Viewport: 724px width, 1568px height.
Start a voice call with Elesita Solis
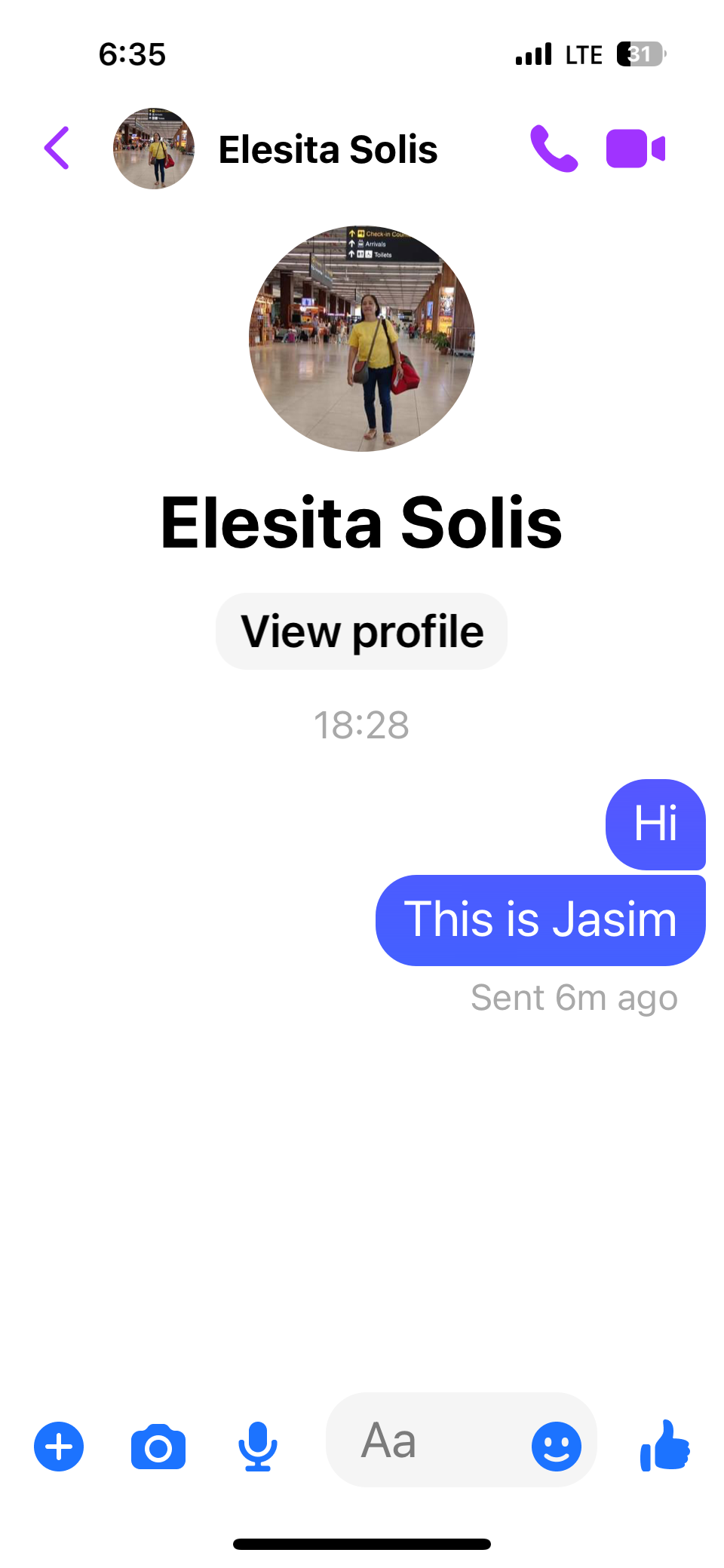click(554, 149)
